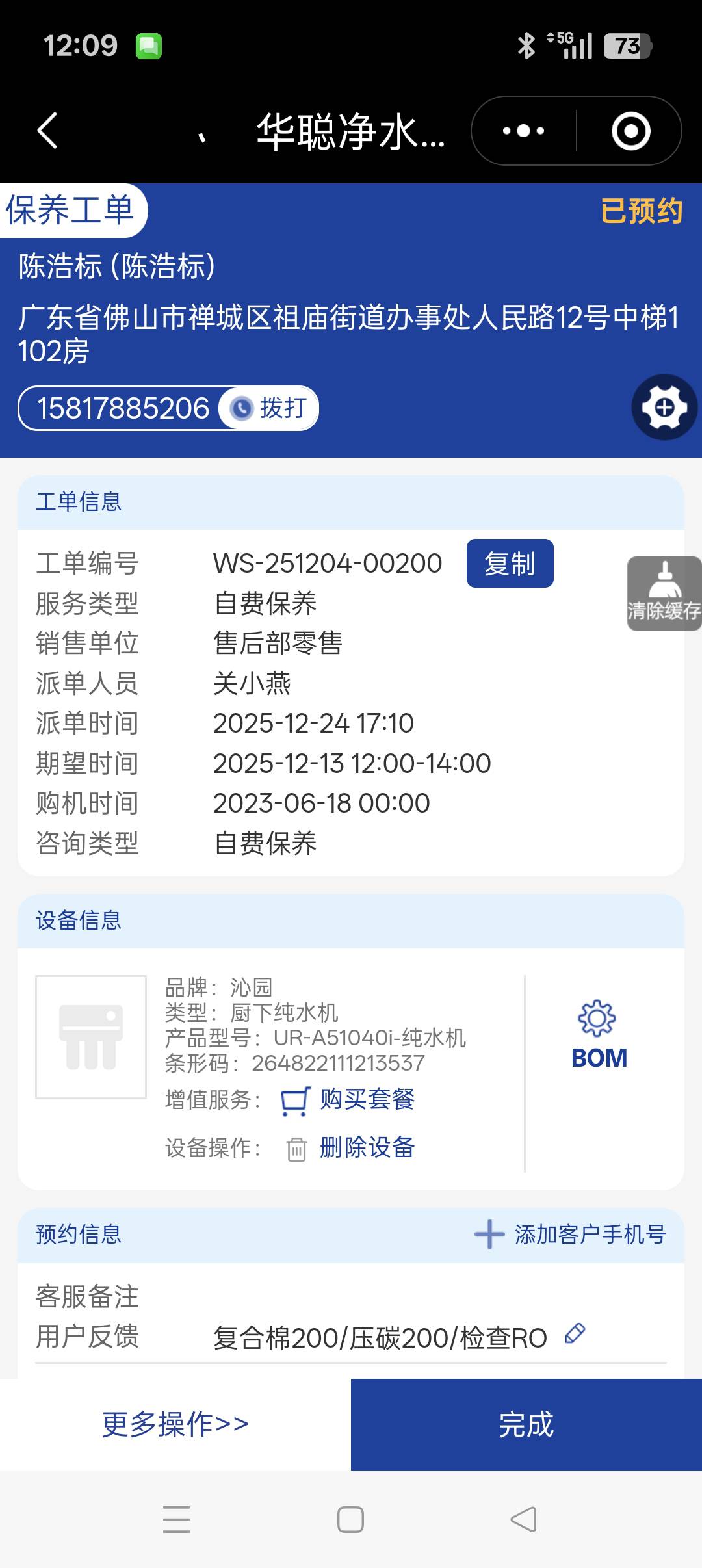Open the recent apps view
702x1568 pixels.
coord(176,1520)
